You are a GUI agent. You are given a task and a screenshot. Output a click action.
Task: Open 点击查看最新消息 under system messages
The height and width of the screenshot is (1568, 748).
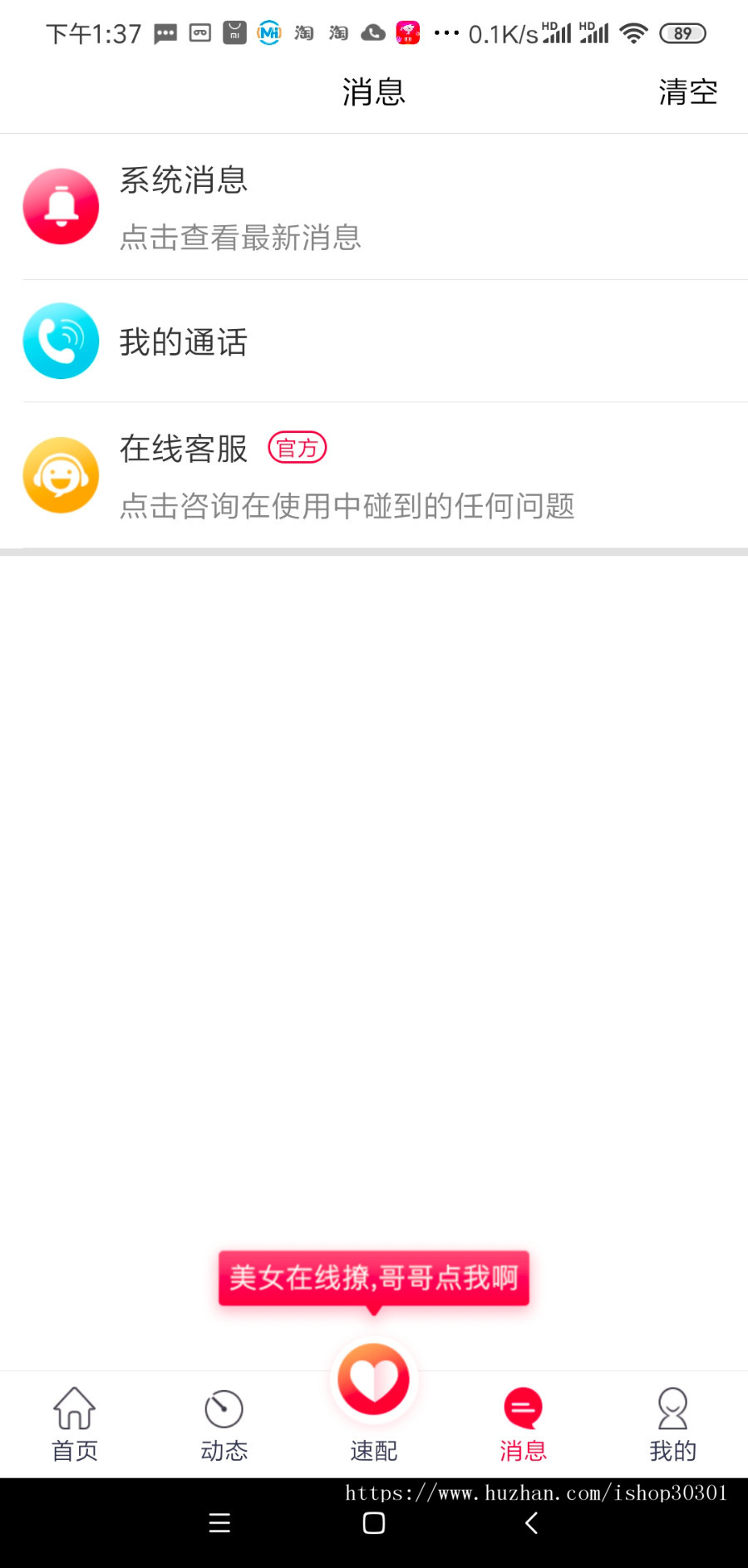point(240,238)
